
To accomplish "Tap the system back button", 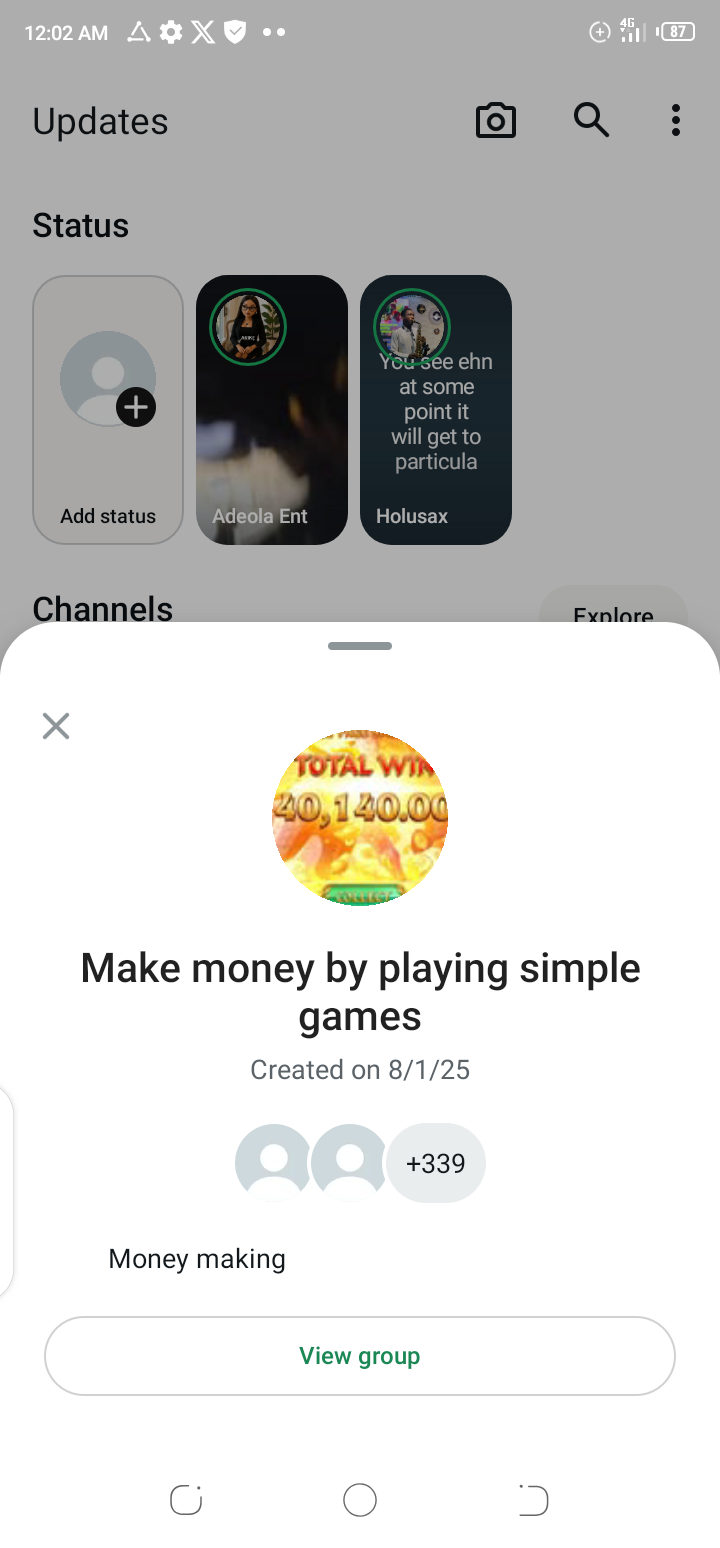I will click(534, 1500).
